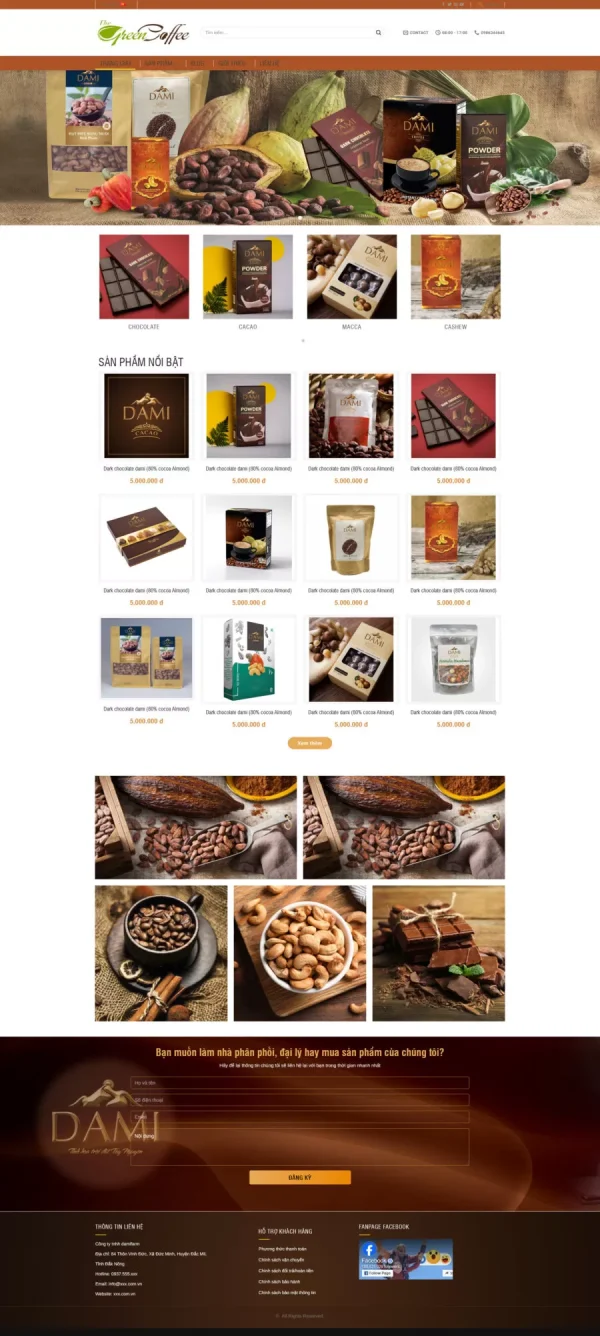
Task: Open the Giới thiệu page
Action: pos(232,63)
